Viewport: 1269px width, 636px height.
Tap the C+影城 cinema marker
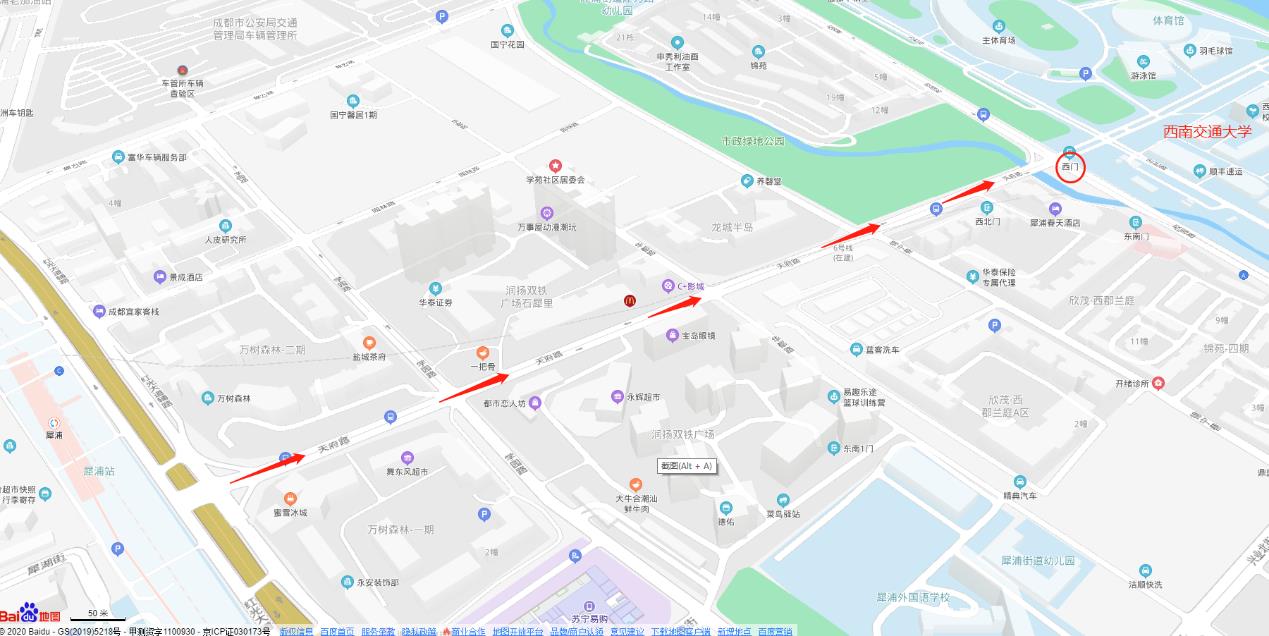[x=669, y=286]
